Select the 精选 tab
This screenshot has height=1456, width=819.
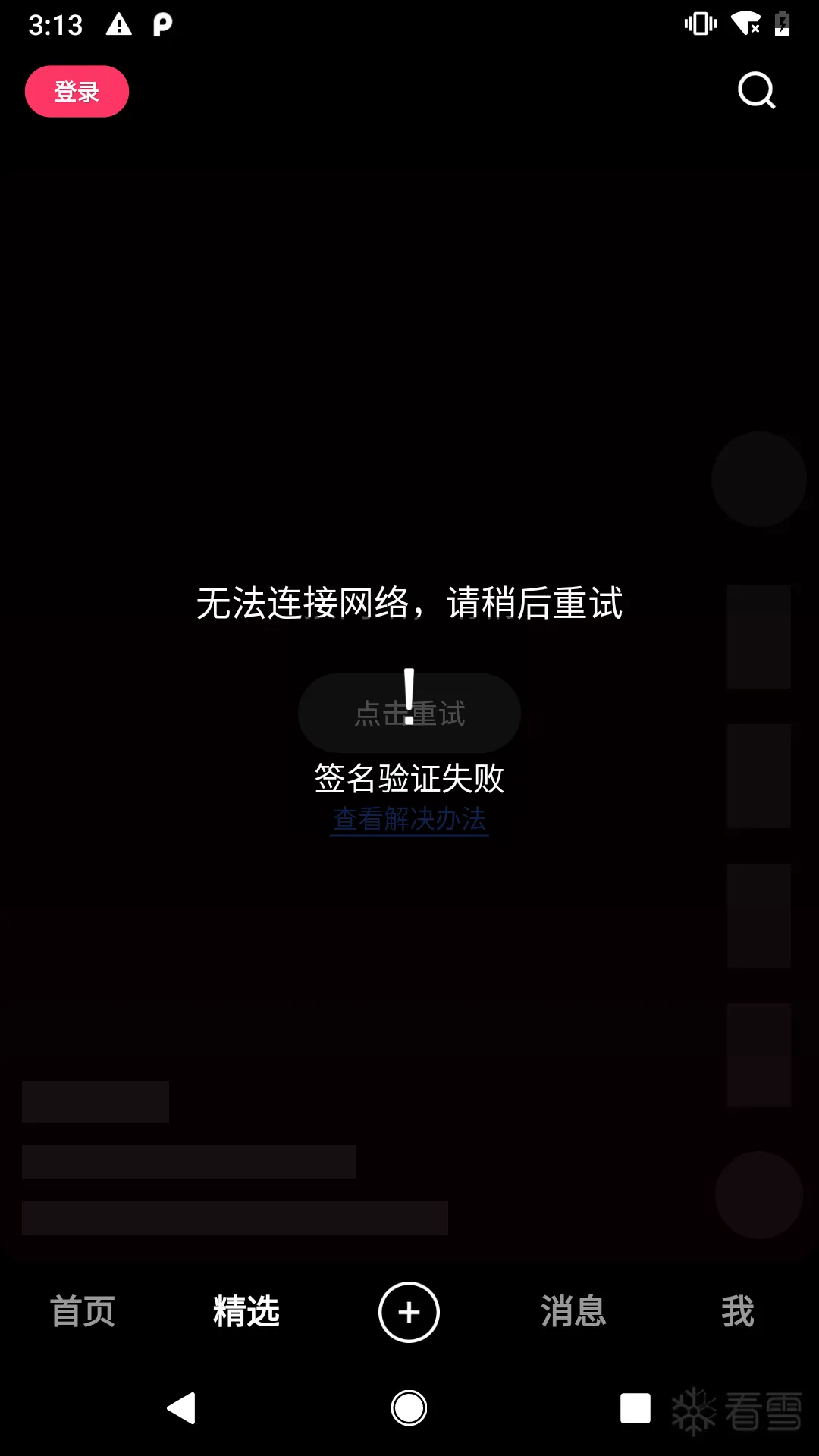coord(246,1311)
